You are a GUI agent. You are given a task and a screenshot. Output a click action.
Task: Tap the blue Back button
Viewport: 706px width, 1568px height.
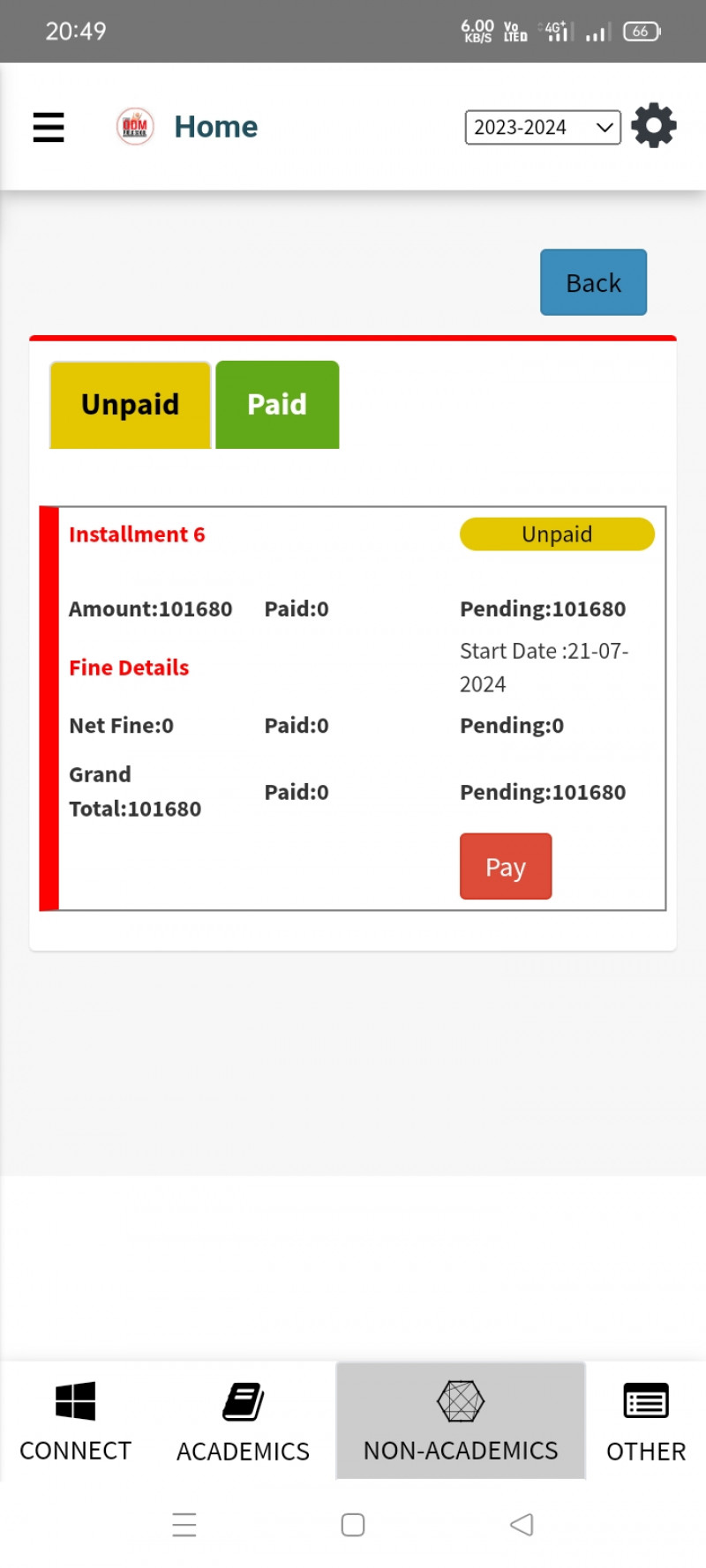(x=593, y=282)
